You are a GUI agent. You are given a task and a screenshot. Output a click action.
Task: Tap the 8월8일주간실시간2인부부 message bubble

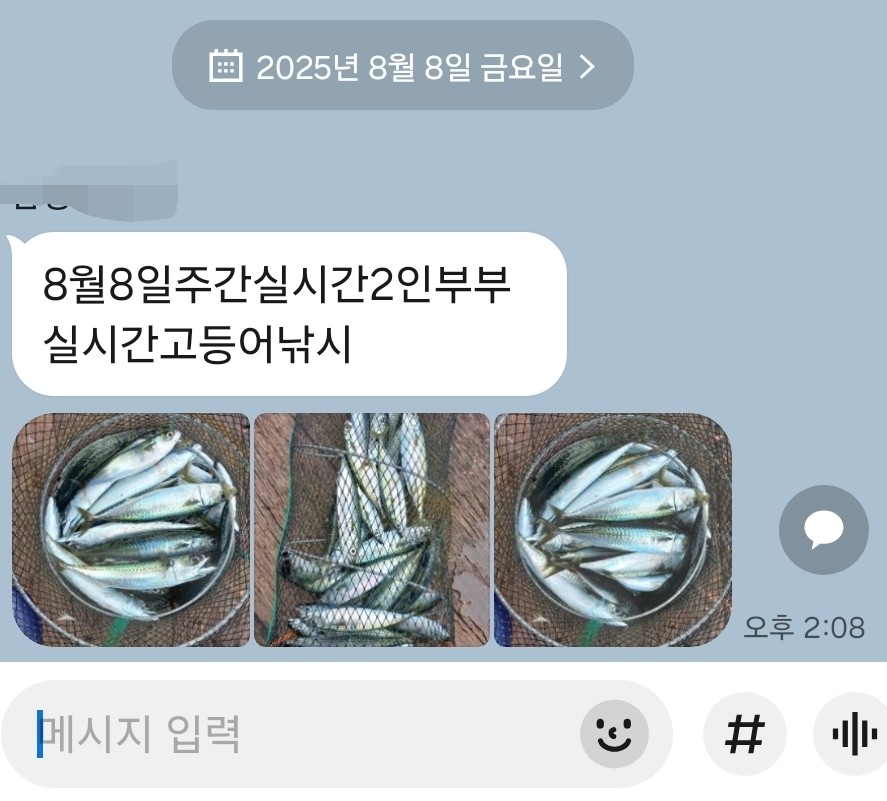tap(288, 314)
